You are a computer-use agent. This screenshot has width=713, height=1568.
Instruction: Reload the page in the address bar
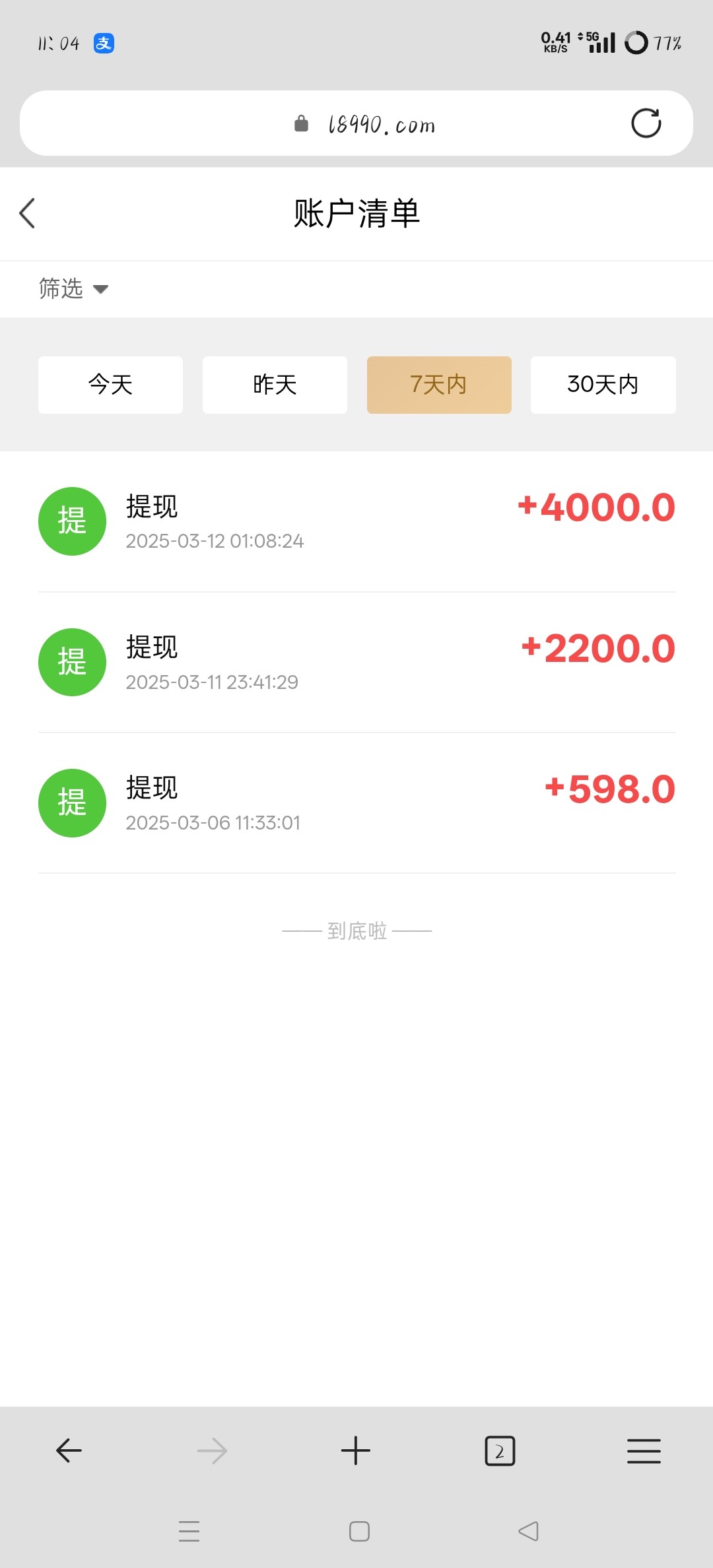[x=646, y=123]
